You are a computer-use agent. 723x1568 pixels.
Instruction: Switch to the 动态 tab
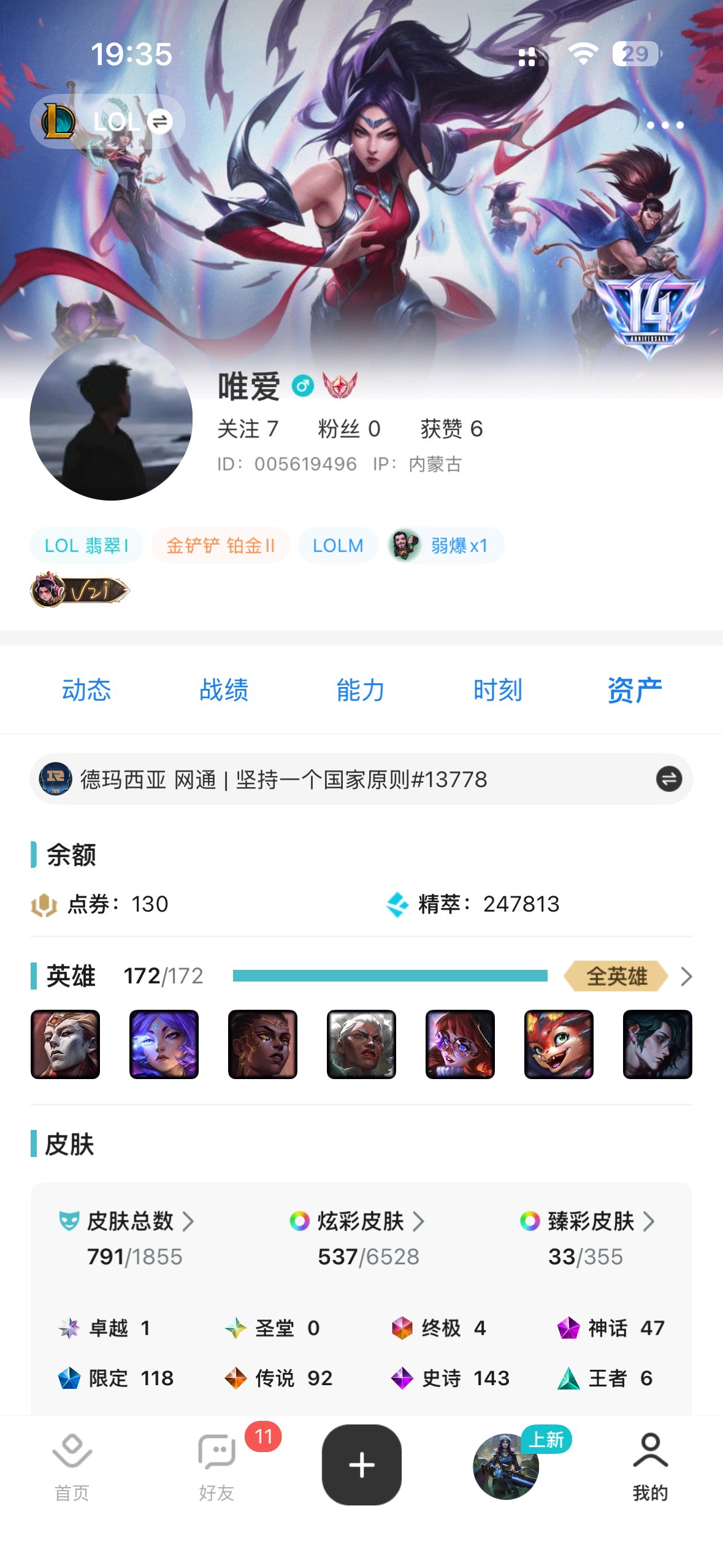[86, 690]
